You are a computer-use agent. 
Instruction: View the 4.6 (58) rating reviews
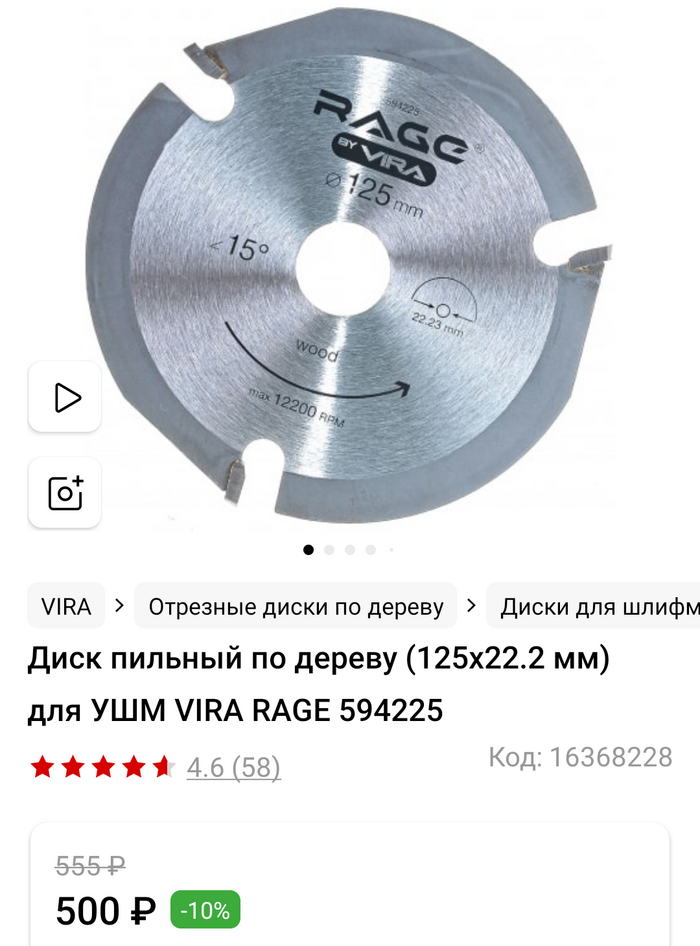pyautogui.click(x=233, y=768)
